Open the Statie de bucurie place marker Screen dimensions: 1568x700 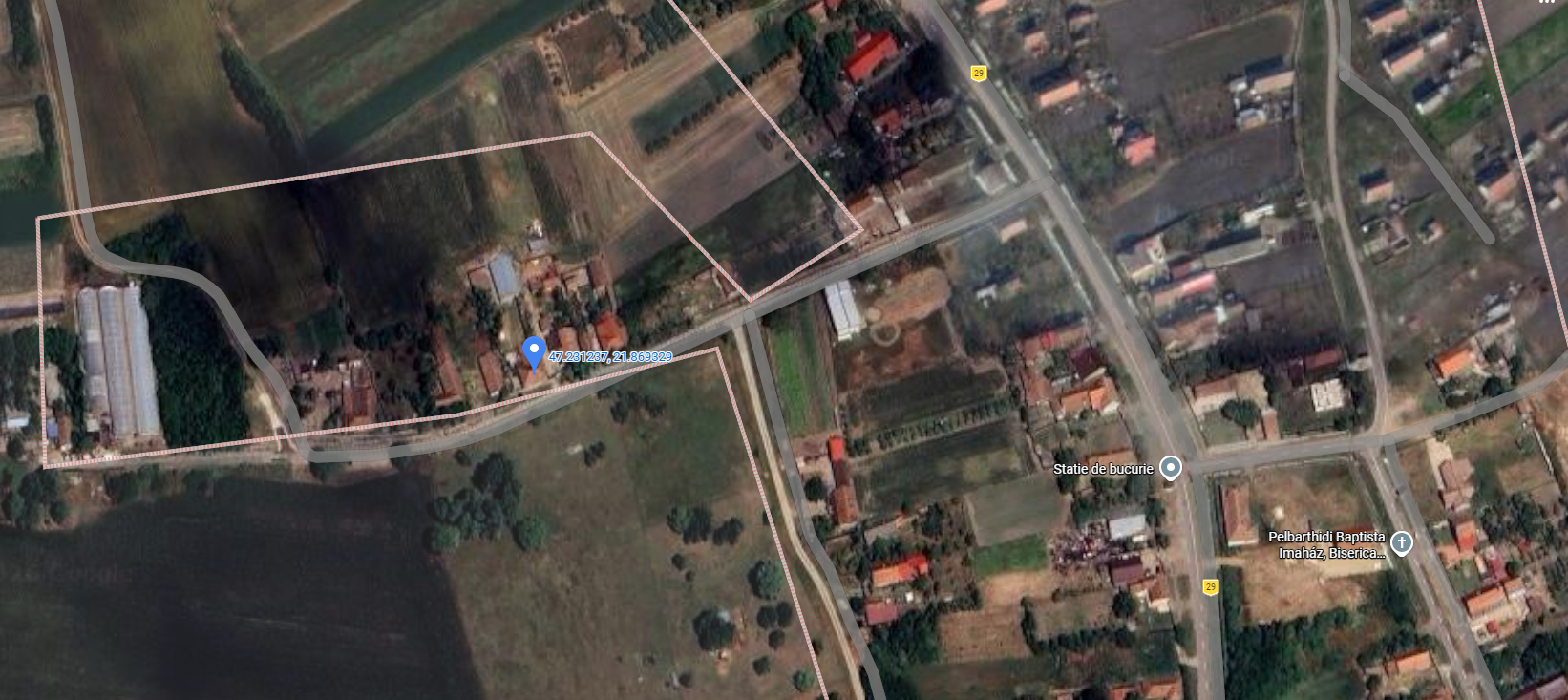pos(1170,468)
